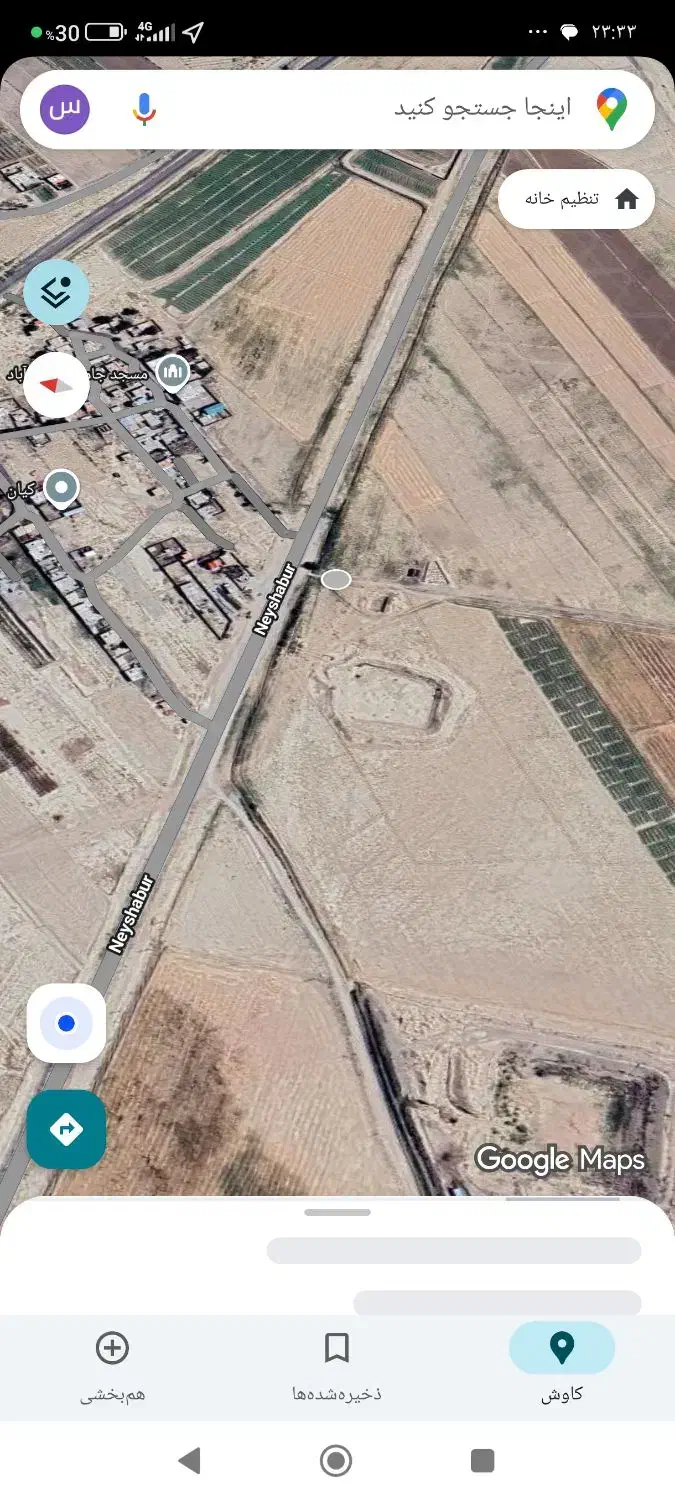Tap the compass to reset map orientation
The width and height of the screenshot is (675, 1500).
coord(56,385)
